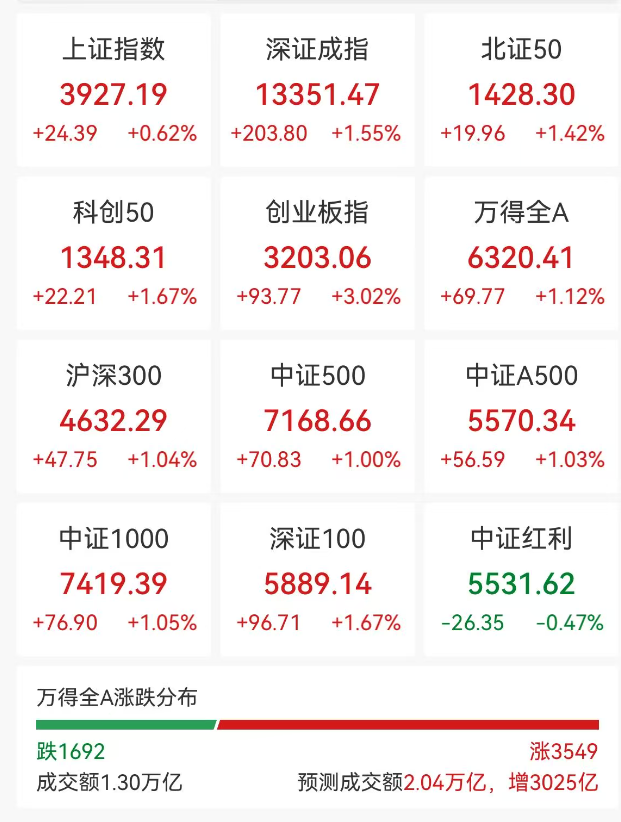Image resolution: width=621 pixels, height=822 pixels.
Task: Open 万得全A index details
Action: click(x=521, y=254)
